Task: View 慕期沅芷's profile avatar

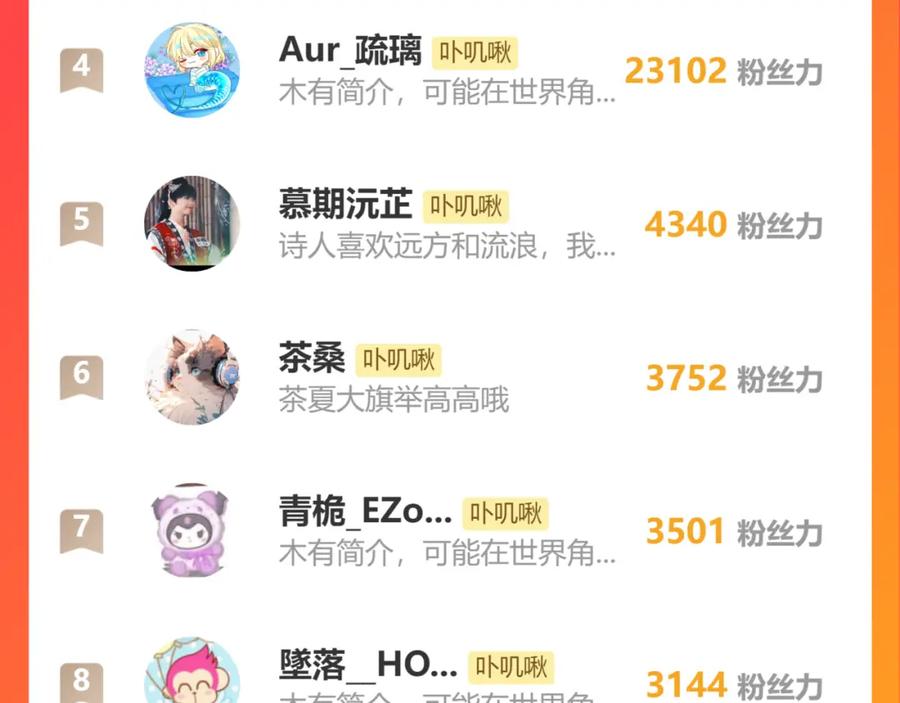Action: (192, 223)
